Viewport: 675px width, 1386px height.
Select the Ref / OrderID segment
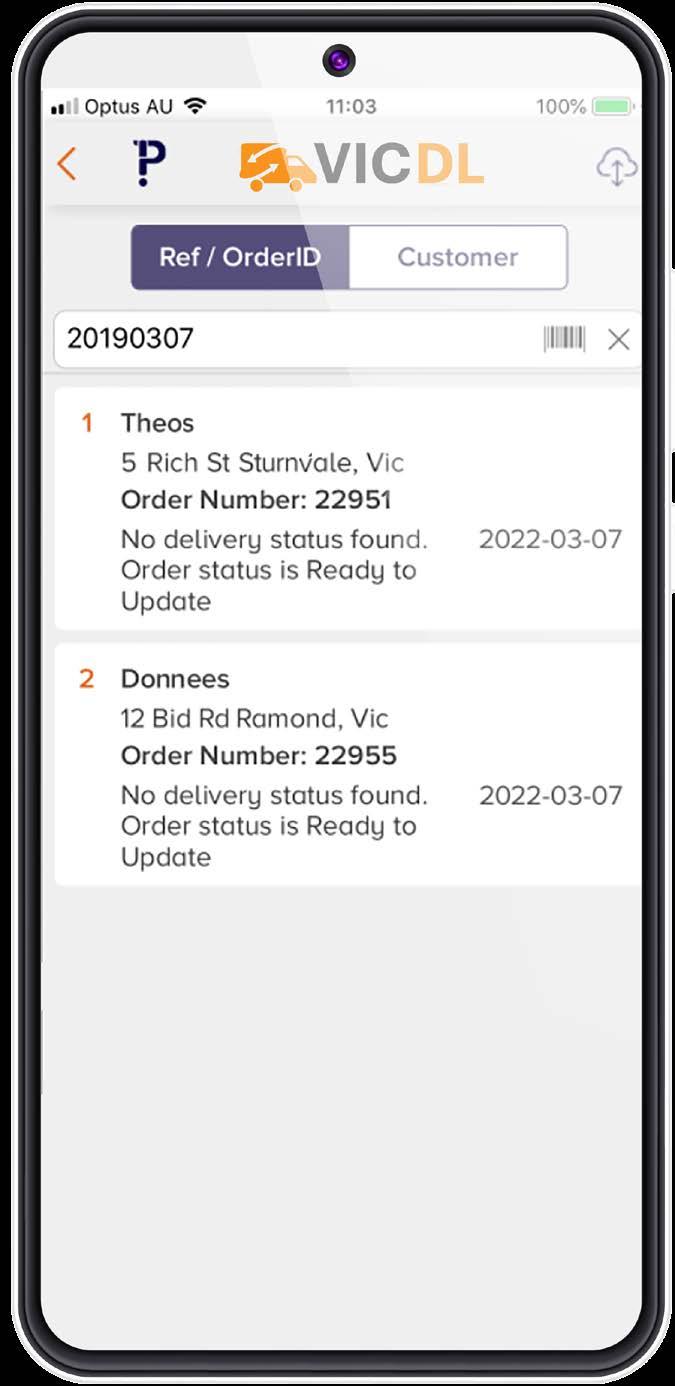click(x=240, y=257)
